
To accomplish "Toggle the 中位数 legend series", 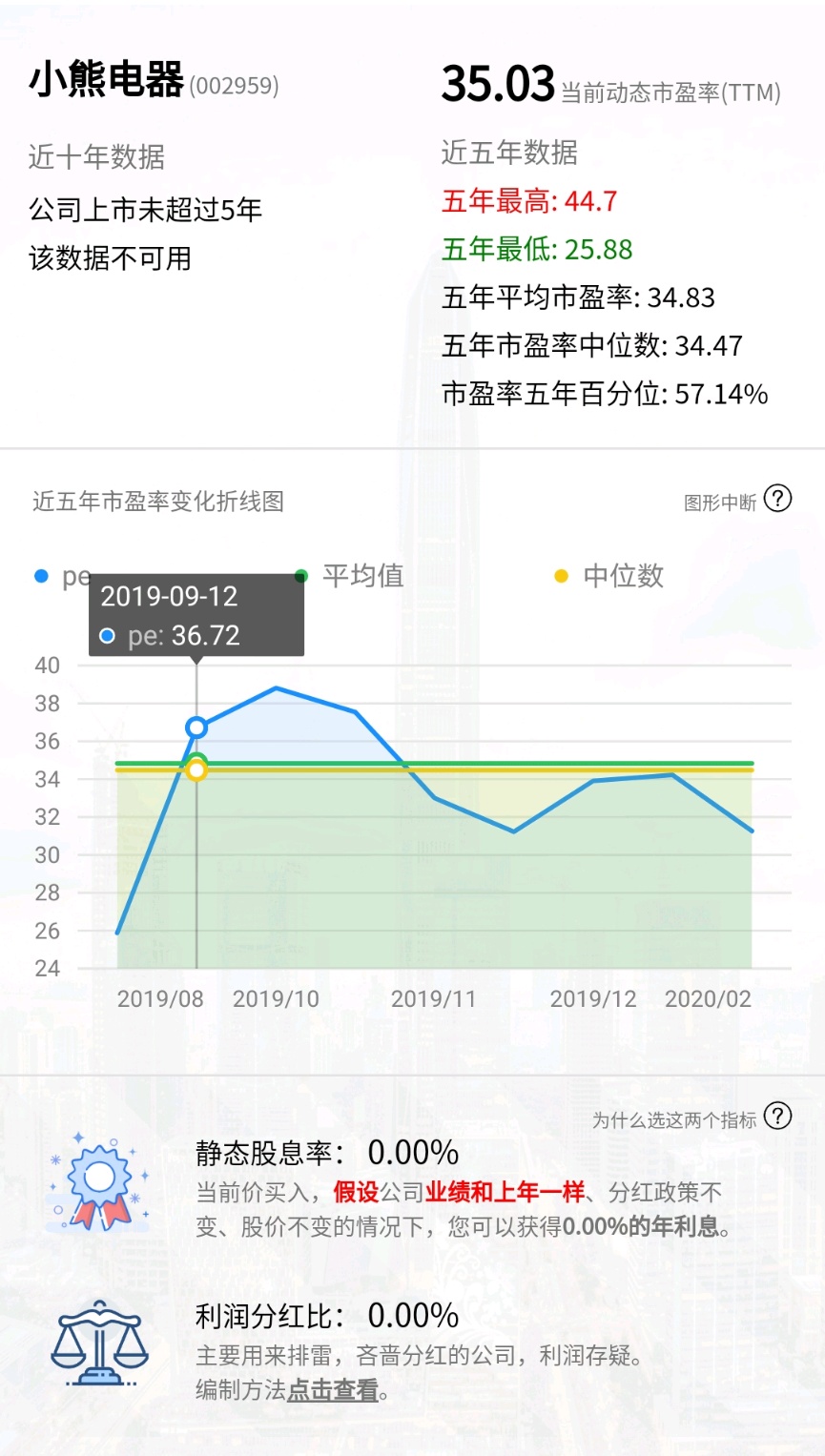I will pyautogui.click(x=609, y=576).
